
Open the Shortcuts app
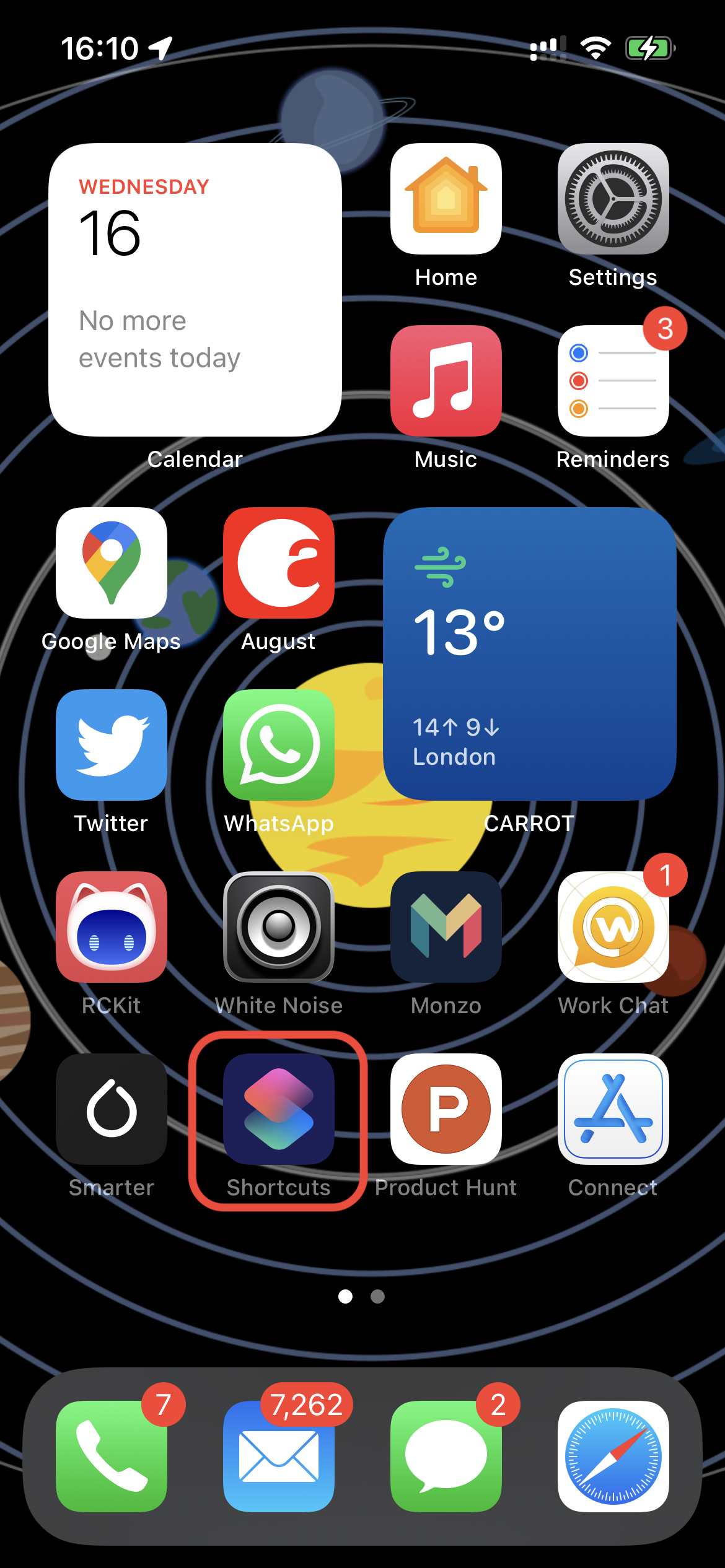pyautogui.click(x=279, y=1109)
